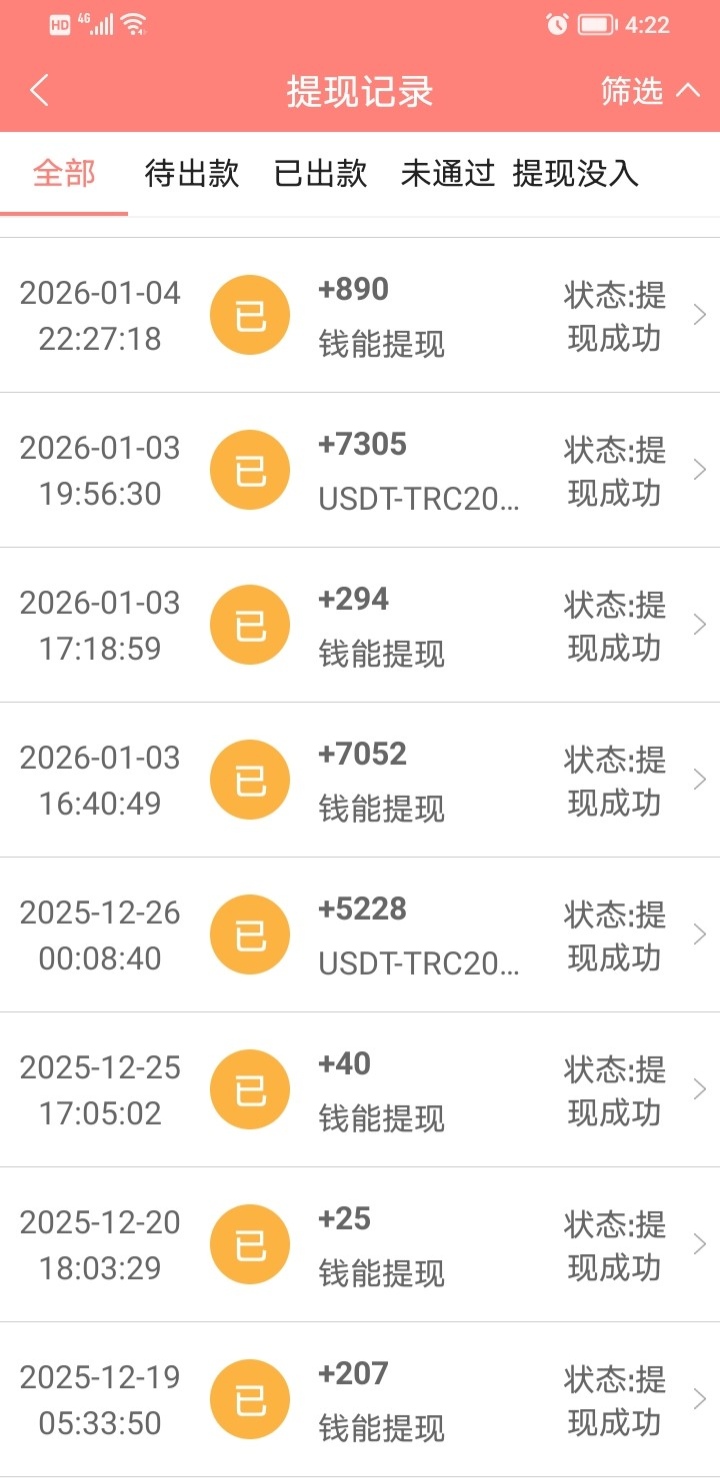Show details for the +25 withdrawal
720x1478 pixels.
360,1246
